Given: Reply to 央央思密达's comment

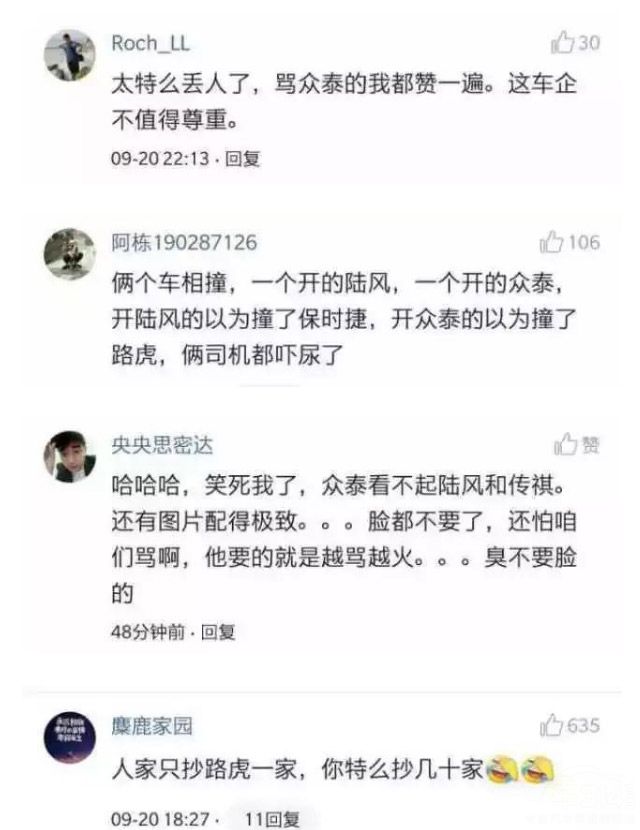Looking at the screenshot, I should click(218, 631).
